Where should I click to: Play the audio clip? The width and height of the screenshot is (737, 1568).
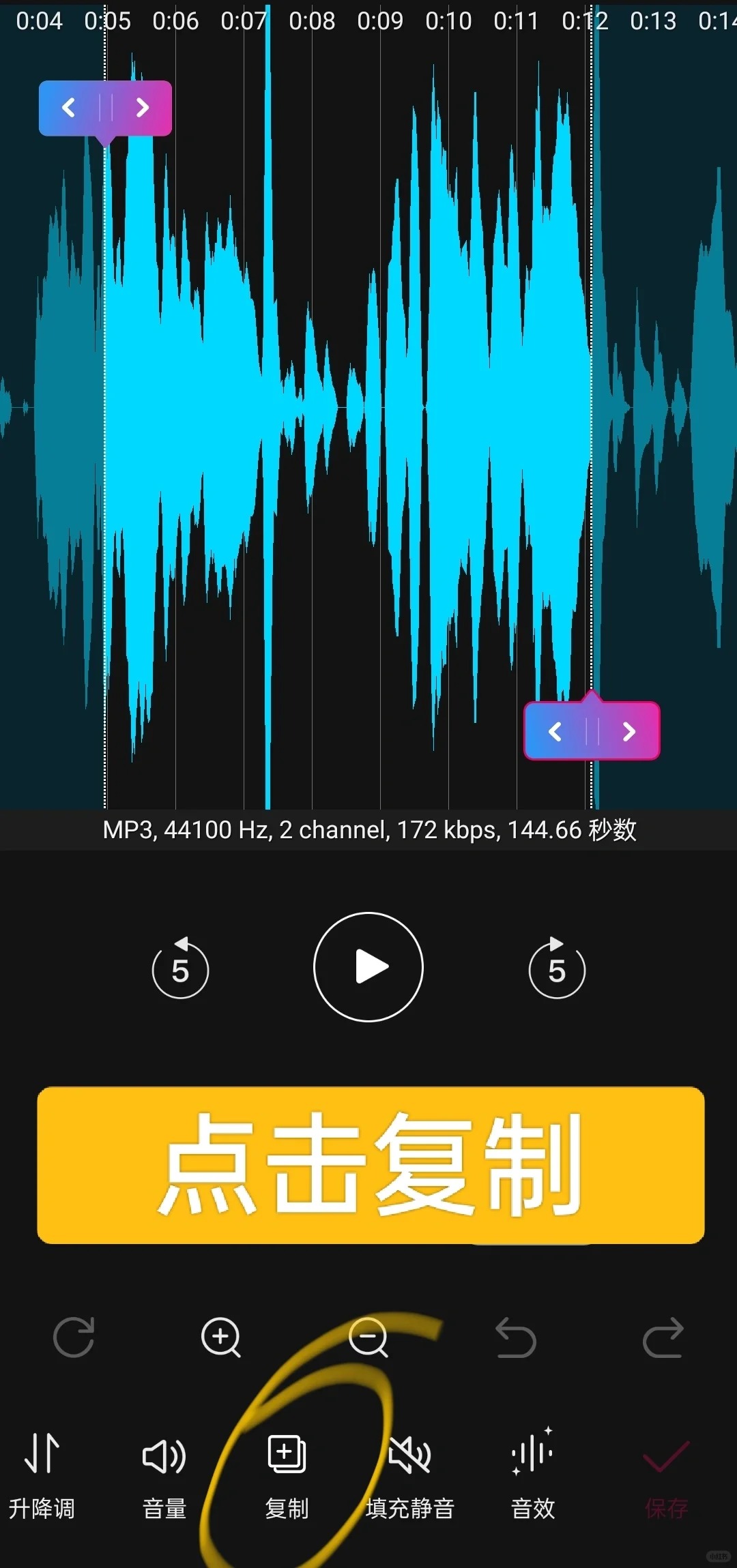point(369,966)
